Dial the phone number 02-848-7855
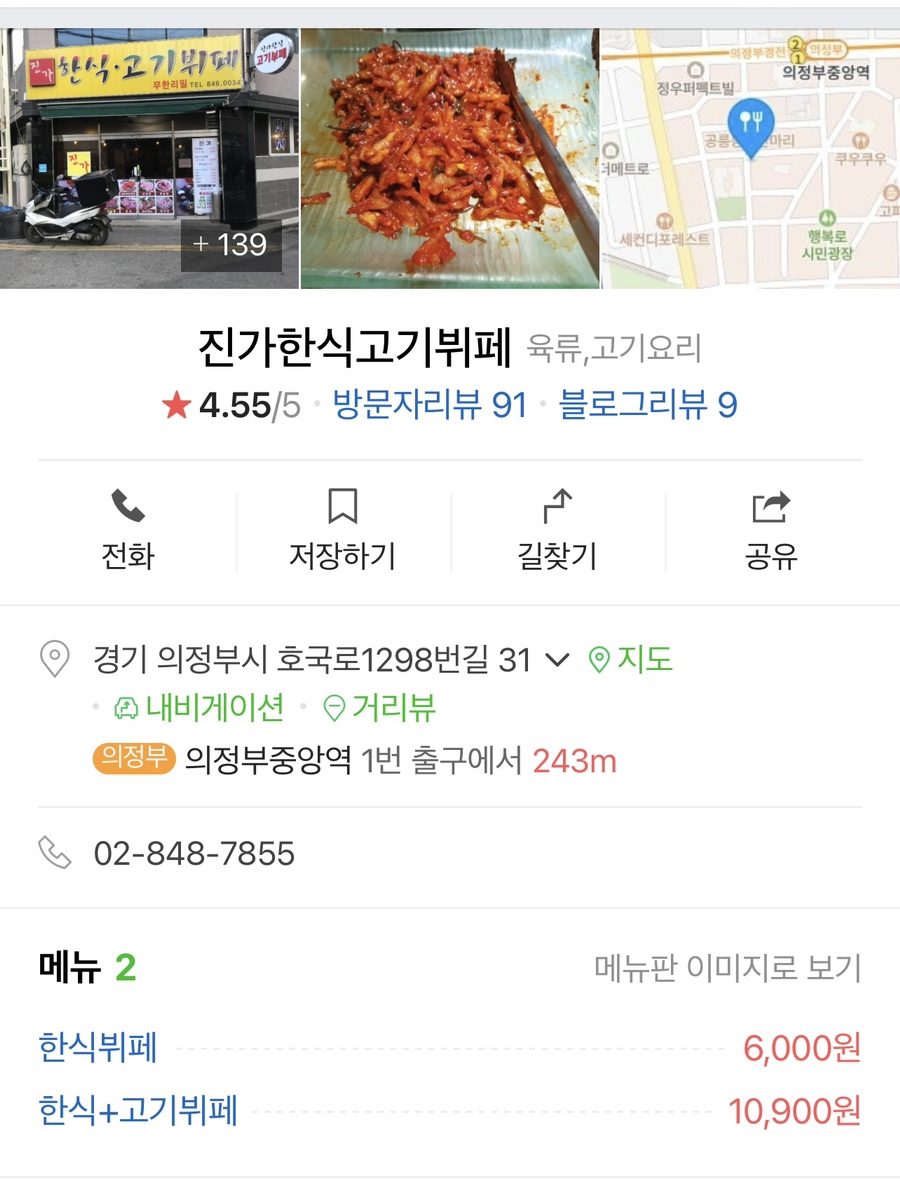Screen dimensions: 900x1180 [x=194, y=853]
